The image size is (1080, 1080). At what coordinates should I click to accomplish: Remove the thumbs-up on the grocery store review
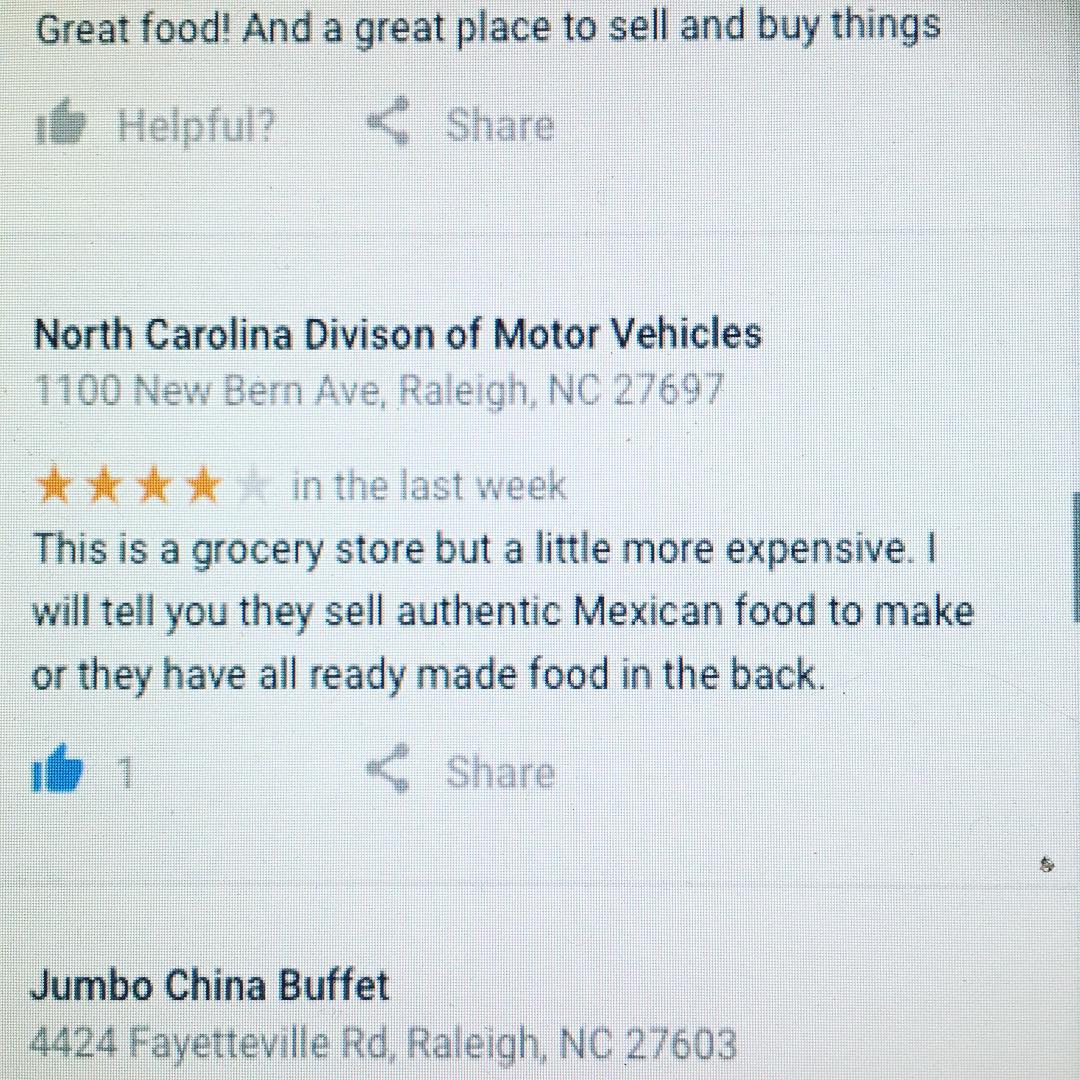tap(58, 771)
